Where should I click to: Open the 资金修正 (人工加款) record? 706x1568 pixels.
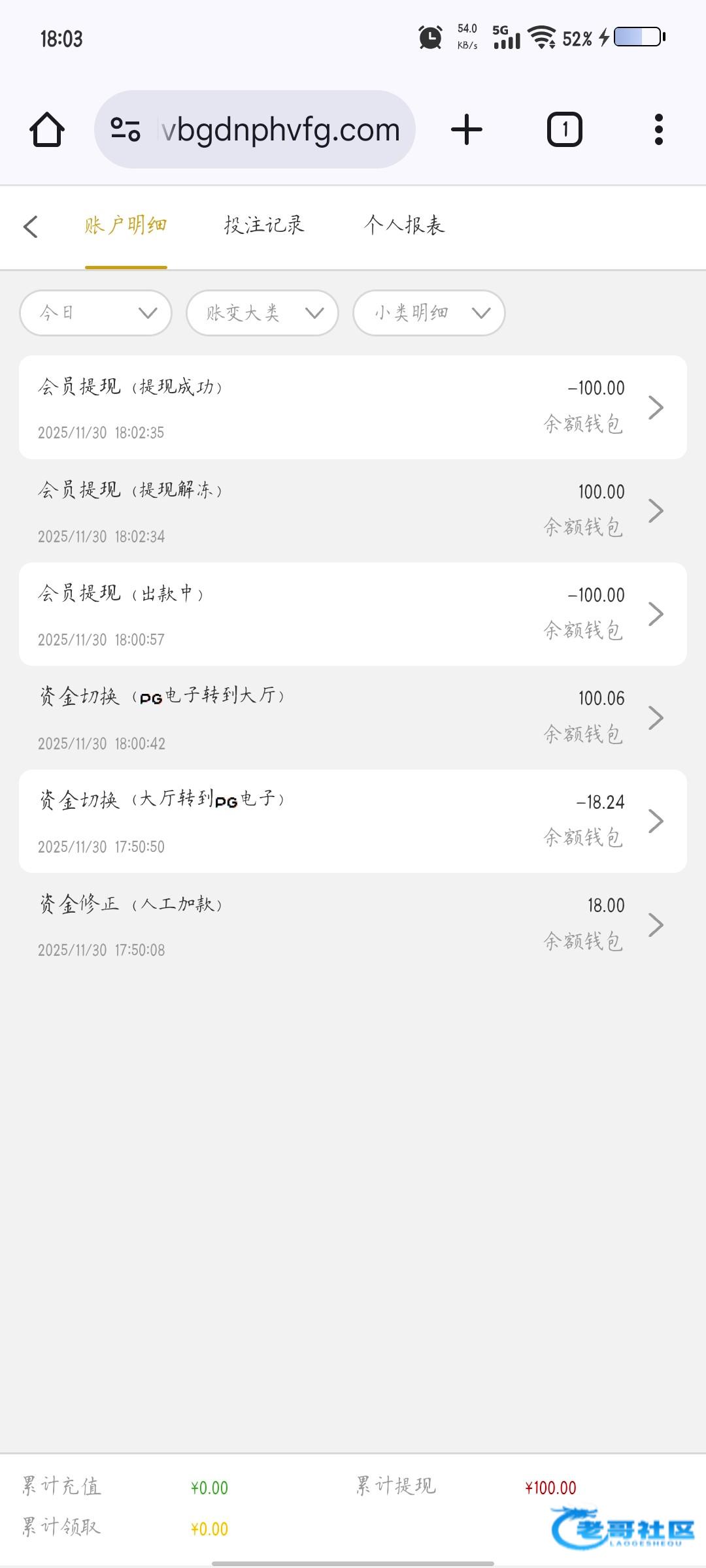(353, 924)
